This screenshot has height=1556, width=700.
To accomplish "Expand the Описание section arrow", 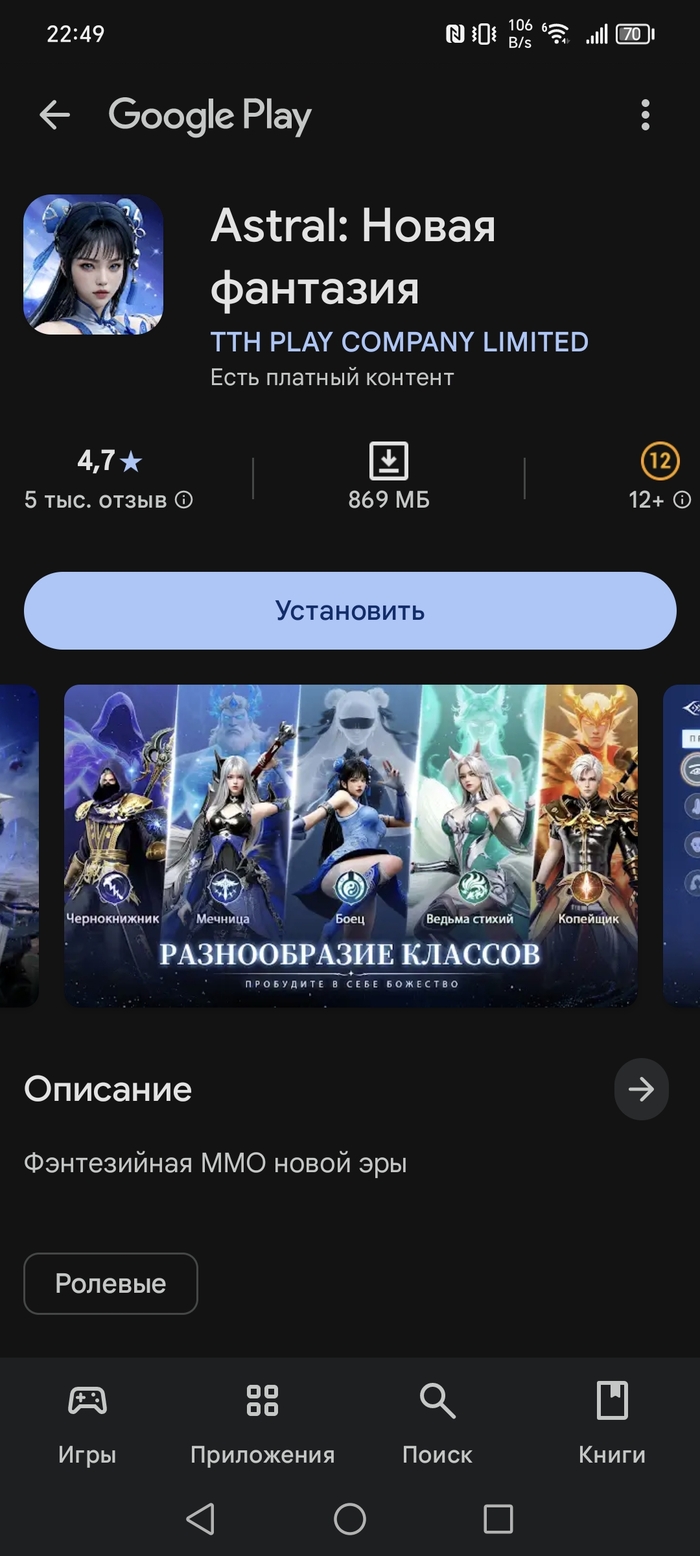I will click(641, 1089).
